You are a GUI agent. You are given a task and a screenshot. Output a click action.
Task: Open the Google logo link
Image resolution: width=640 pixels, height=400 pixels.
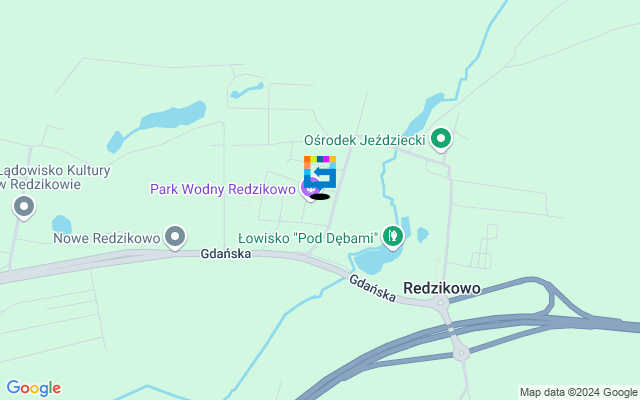(x=33, y=388)
